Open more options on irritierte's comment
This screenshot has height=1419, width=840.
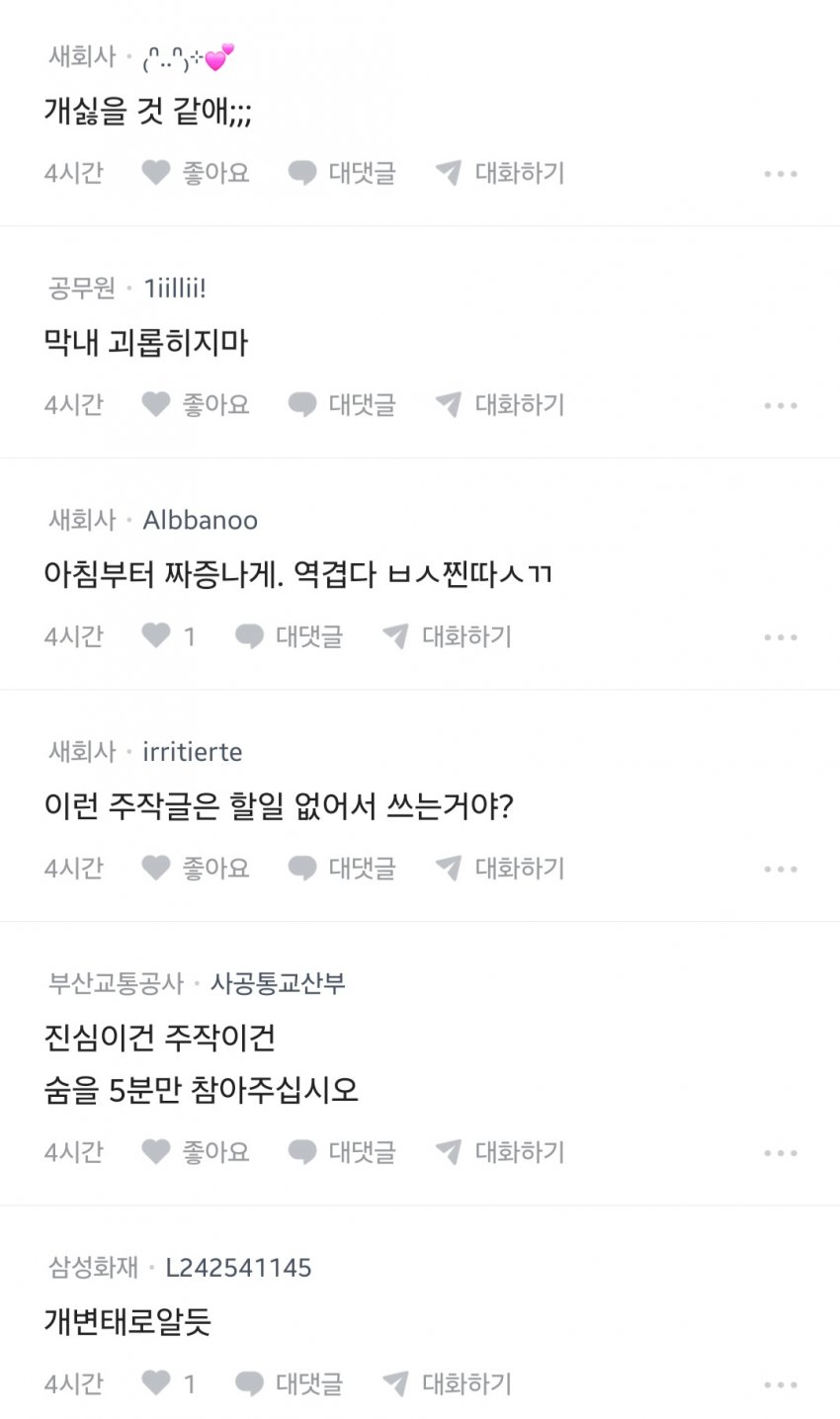point(780,869)
